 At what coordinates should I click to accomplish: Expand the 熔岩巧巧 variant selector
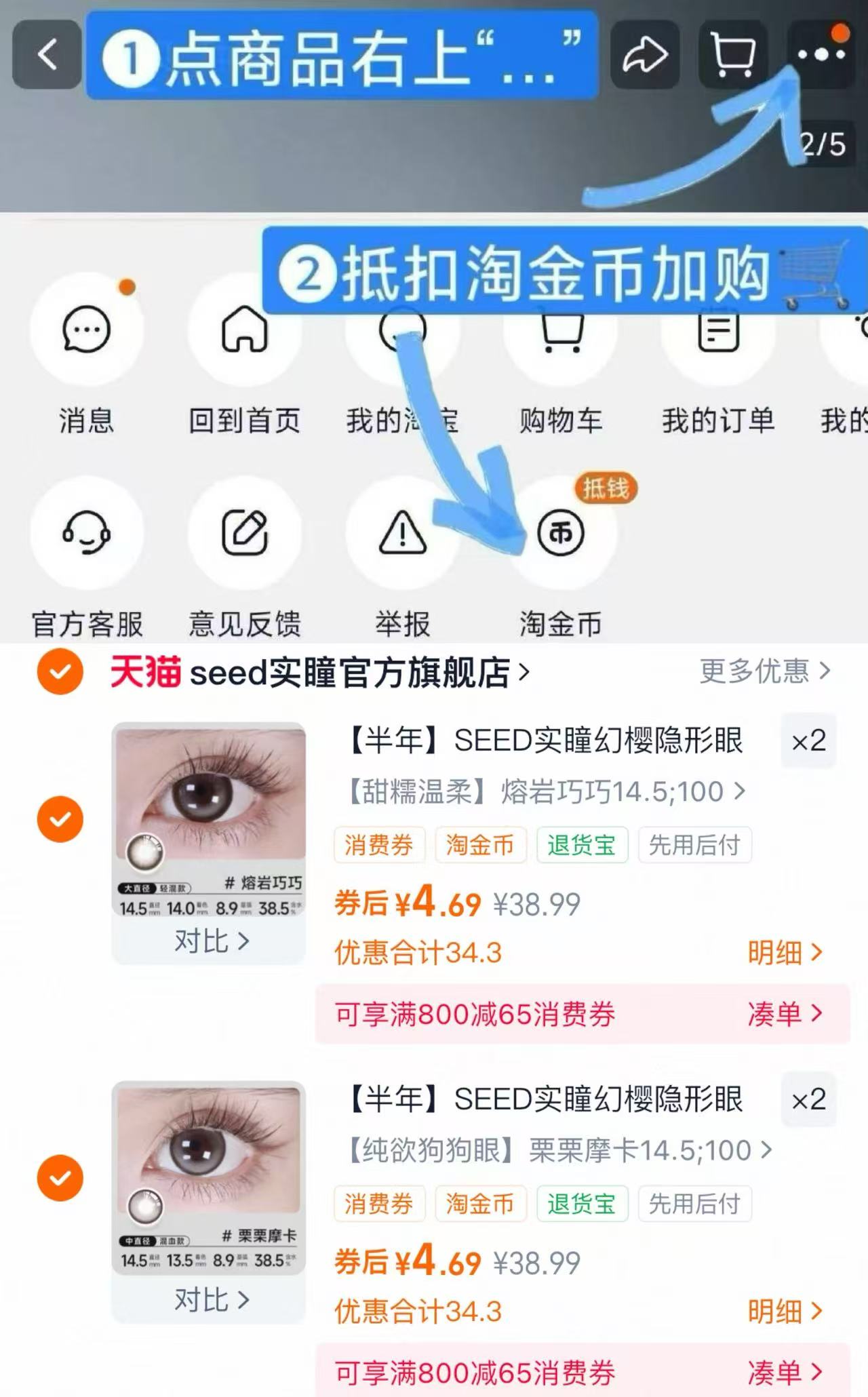click(542, 792)
